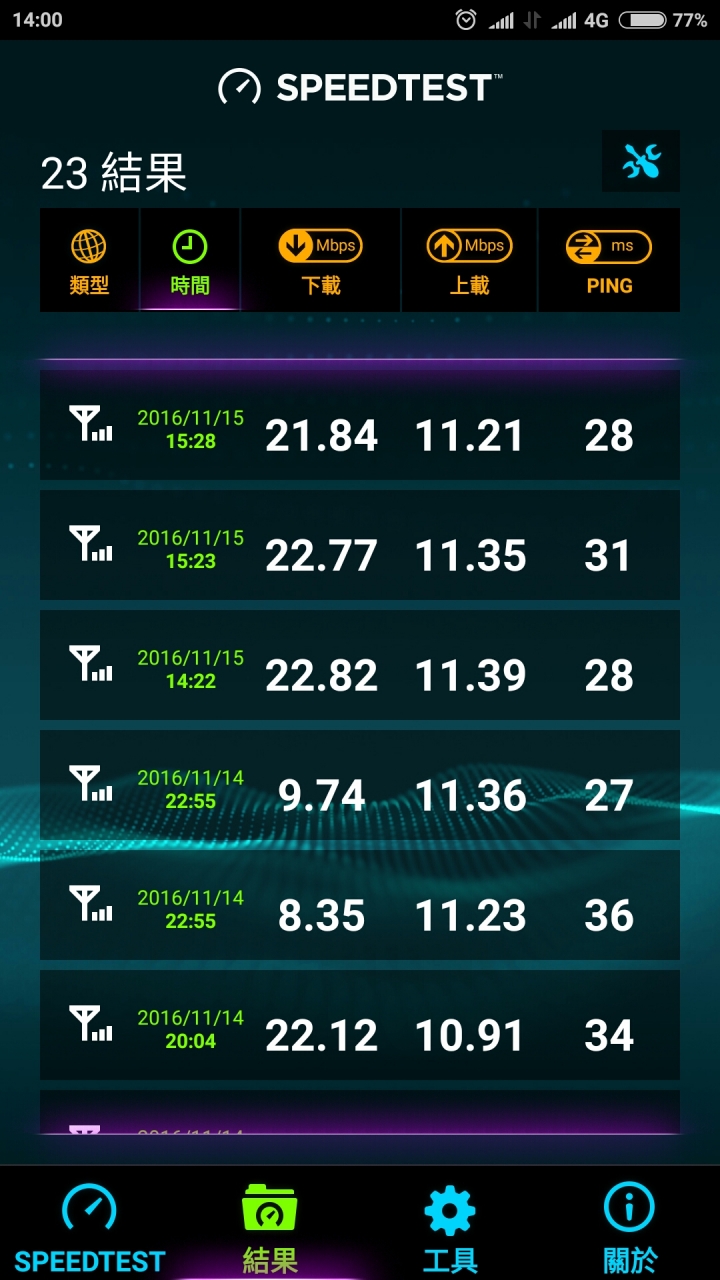View the 2016/11/14 20:04 result
This screenshot has width=720, height=1280.
tap(360, 1026)
